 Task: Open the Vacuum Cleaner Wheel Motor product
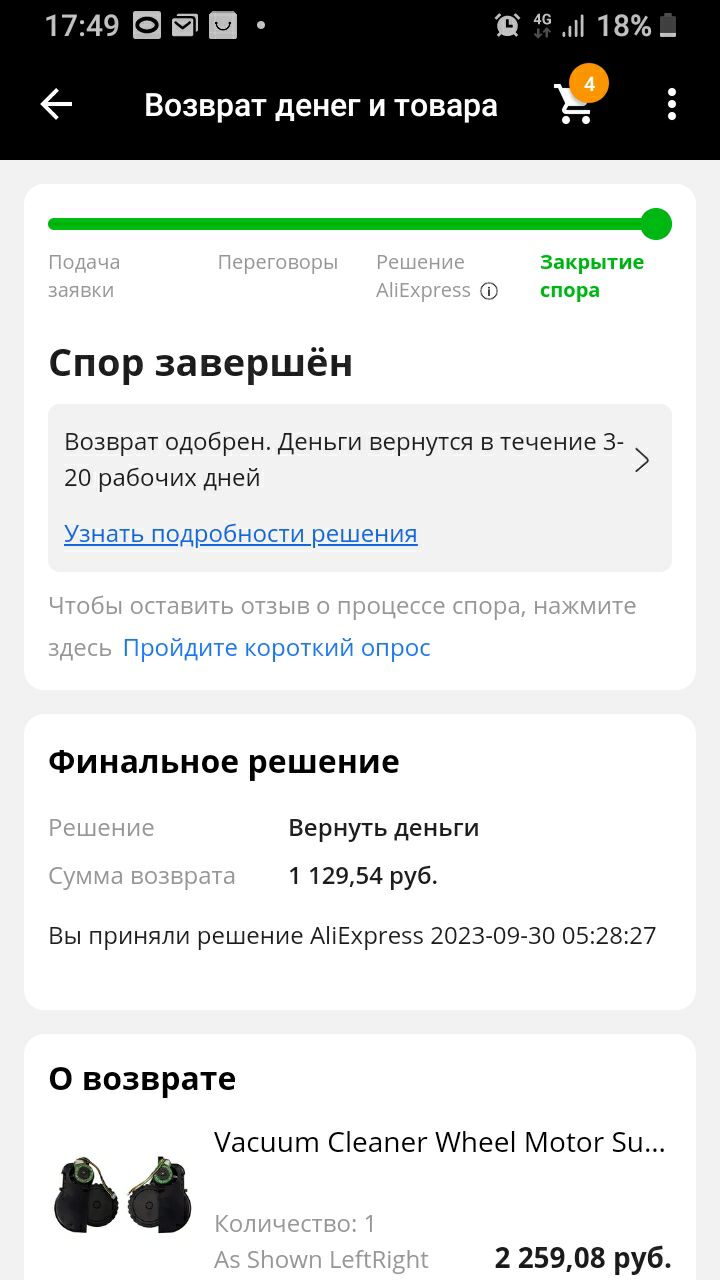[x=440, y=1142]
